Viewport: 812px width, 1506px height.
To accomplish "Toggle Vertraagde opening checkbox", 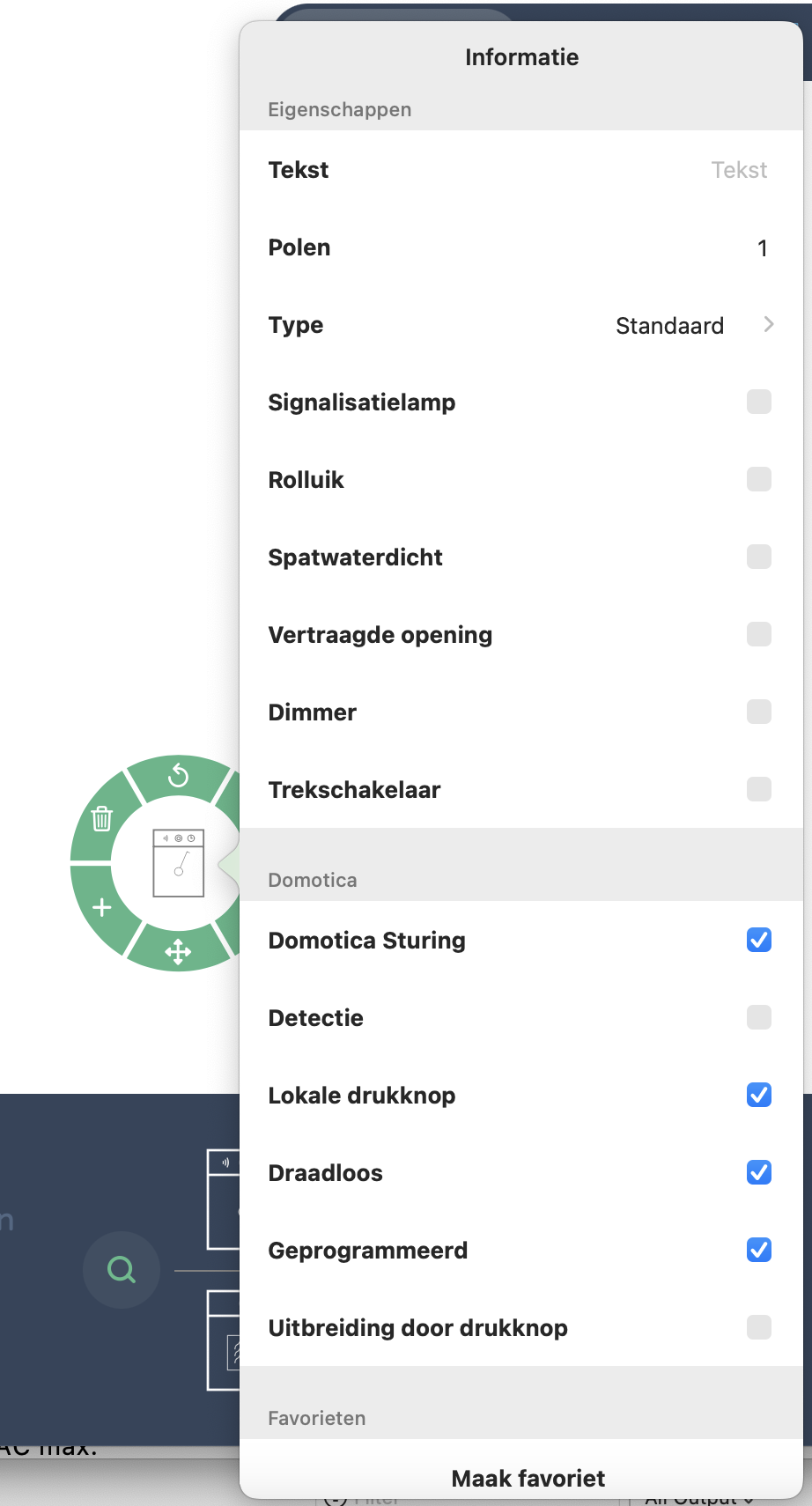I will [x=759, y=634].
